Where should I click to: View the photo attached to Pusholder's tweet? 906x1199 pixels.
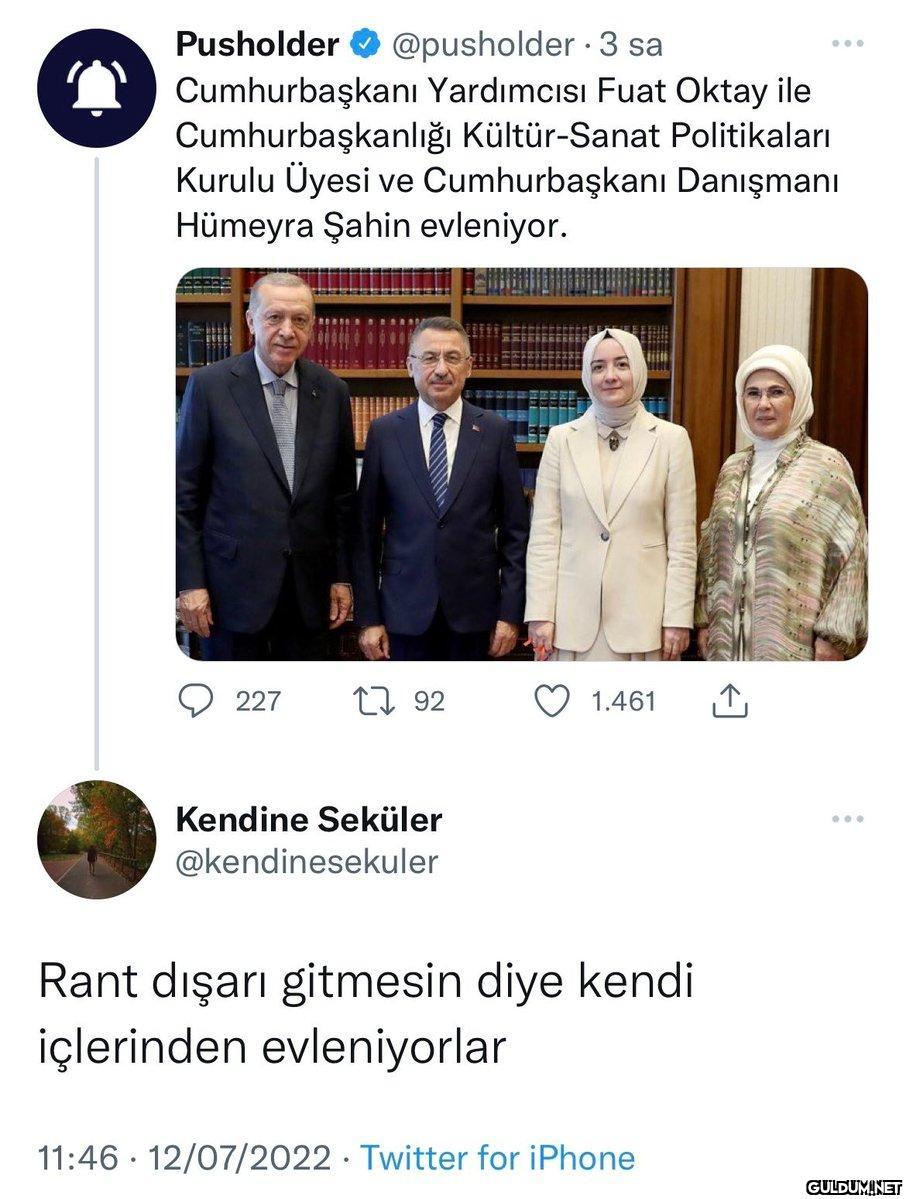tap(521, 464)
